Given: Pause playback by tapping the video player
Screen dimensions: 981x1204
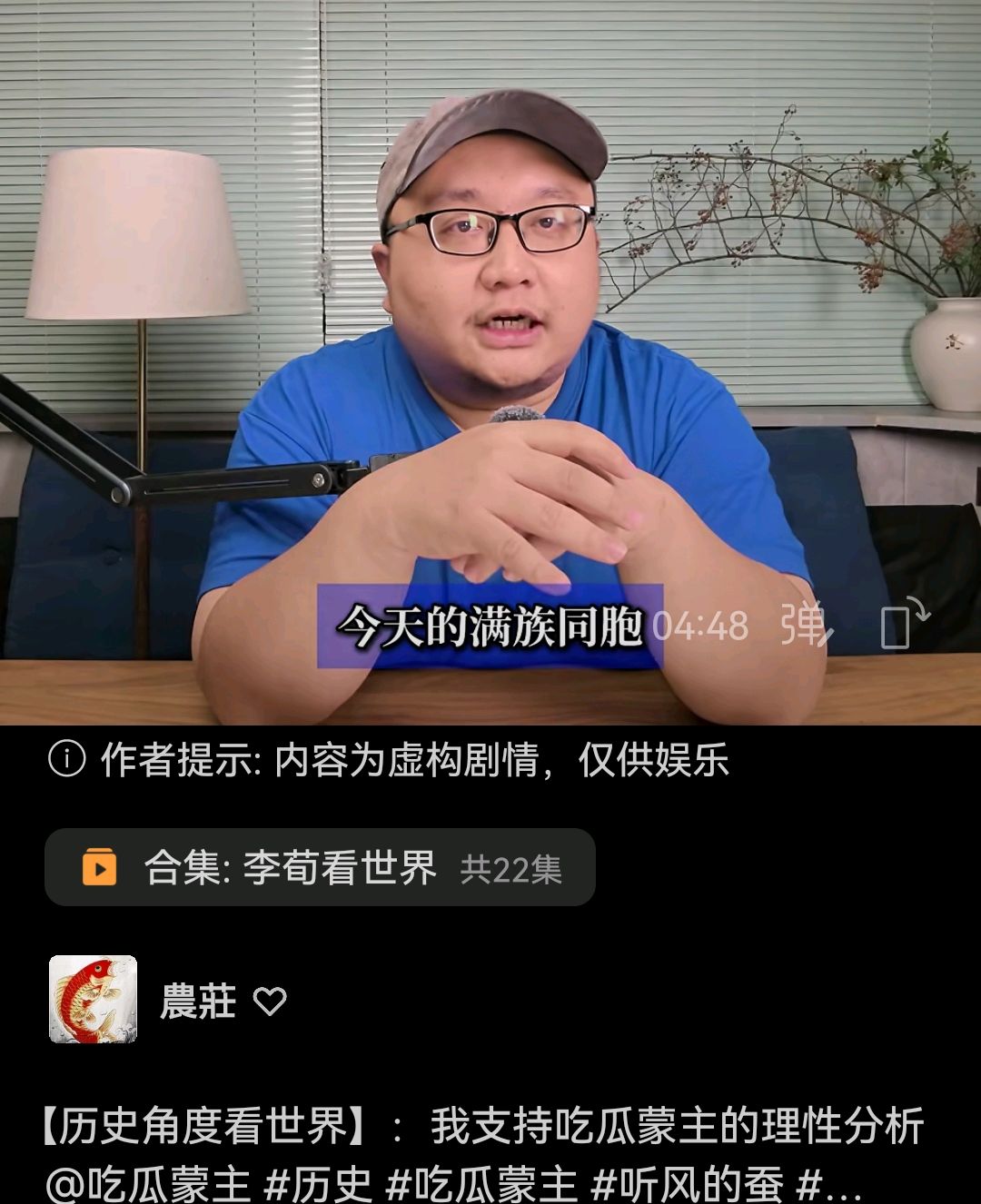Looking at the screenshot, I should tap(490, 363).
